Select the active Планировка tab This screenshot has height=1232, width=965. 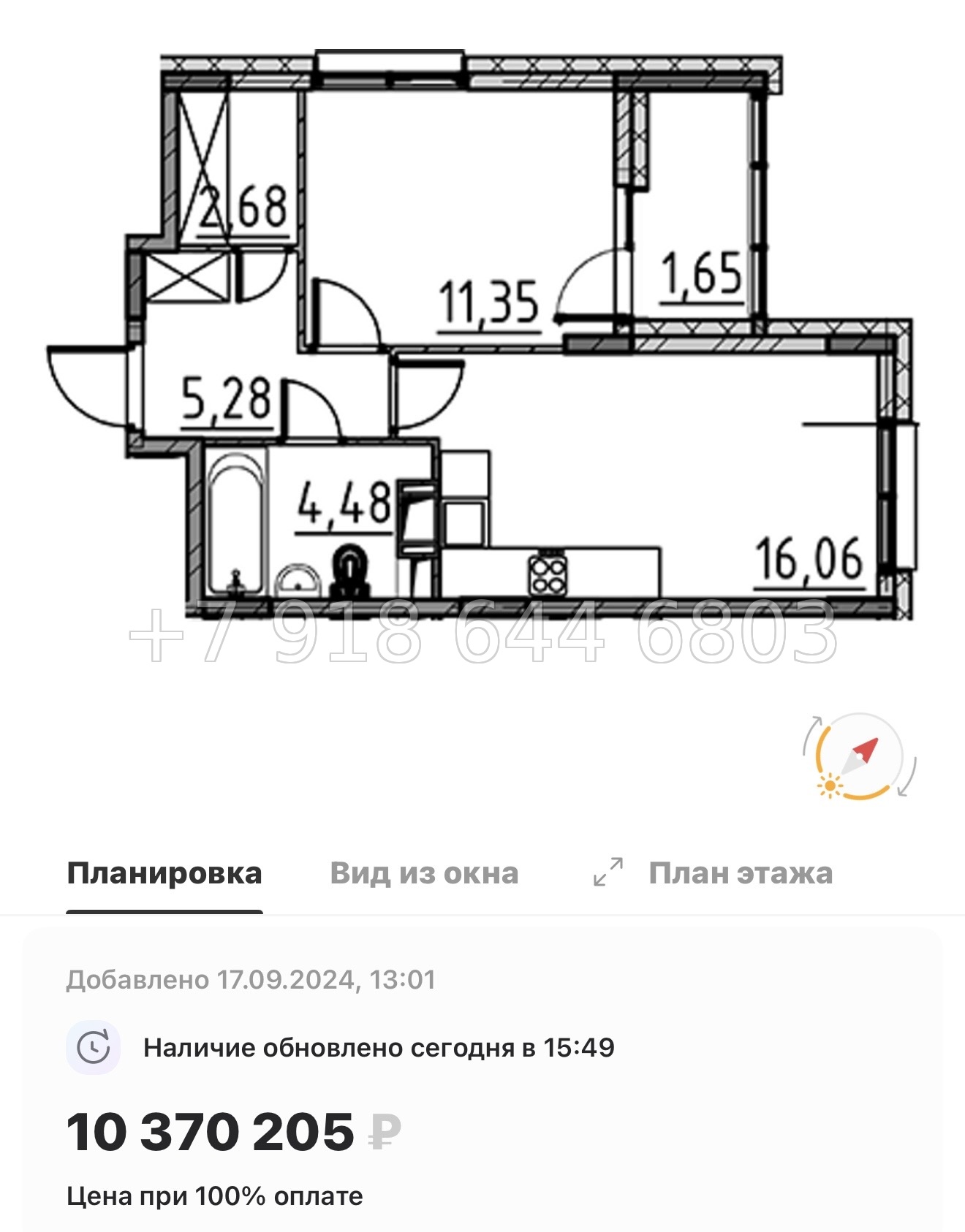(x=164, y=872)
